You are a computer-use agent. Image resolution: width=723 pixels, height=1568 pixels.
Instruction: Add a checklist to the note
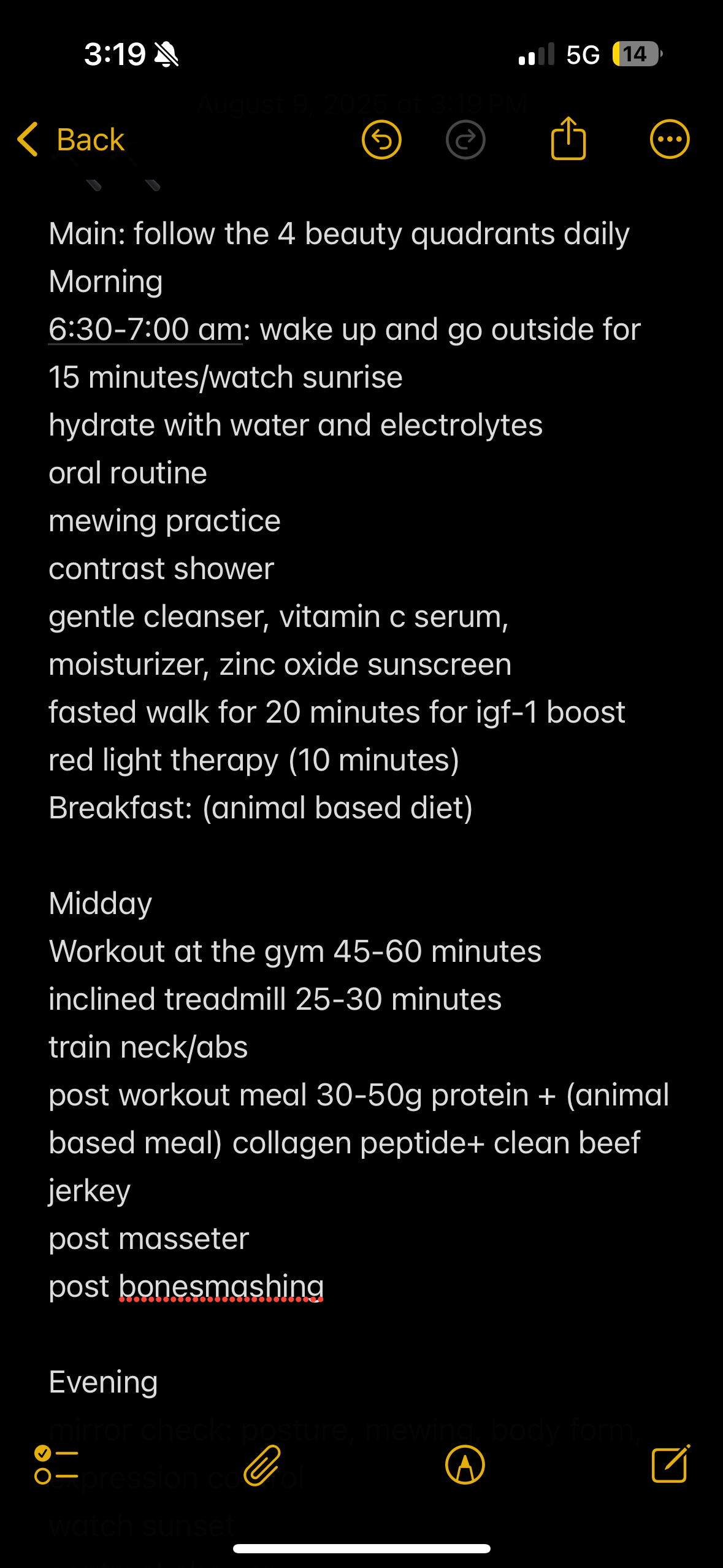pos(56,1464)
